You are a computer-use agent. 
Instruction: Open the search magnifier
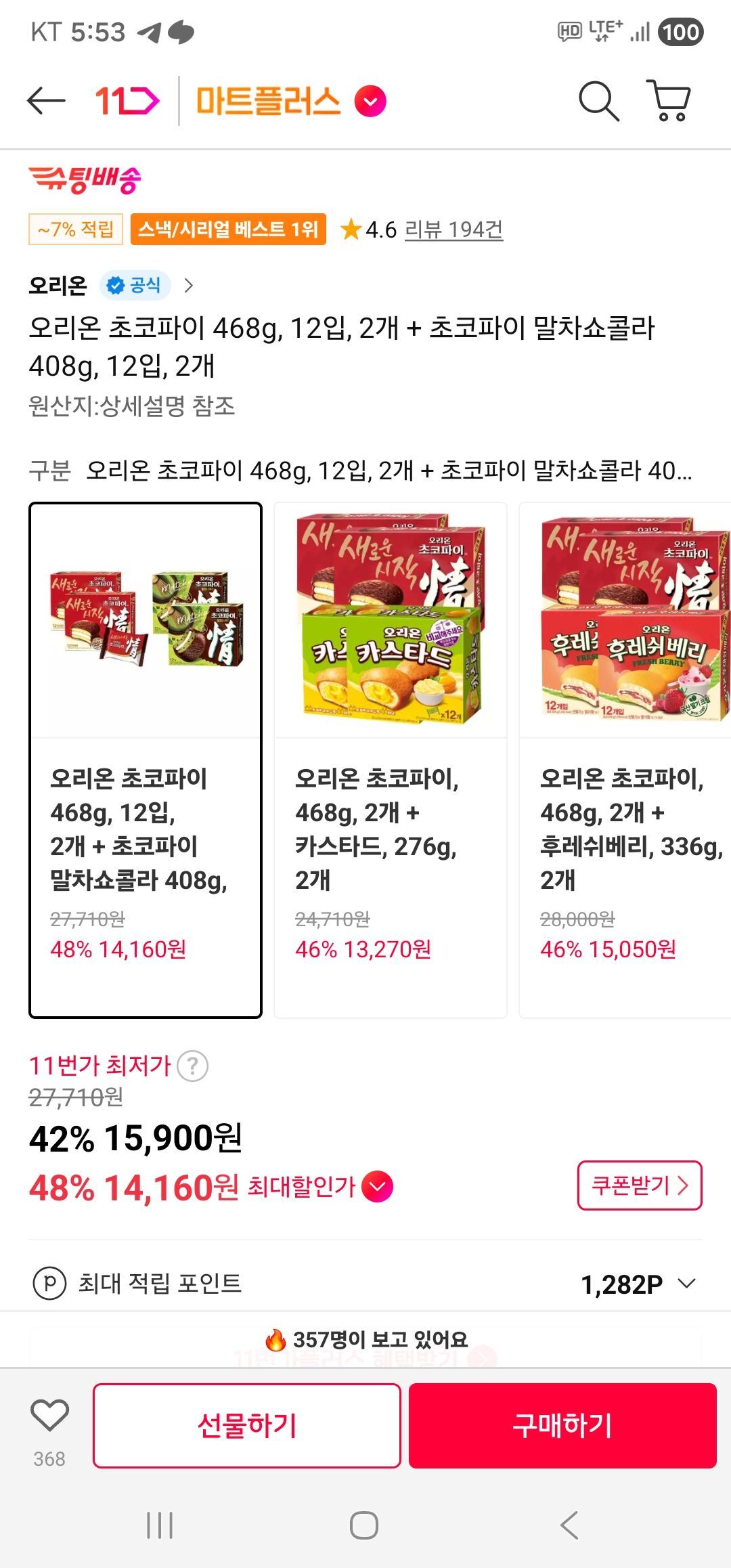(x=599, y=102)
